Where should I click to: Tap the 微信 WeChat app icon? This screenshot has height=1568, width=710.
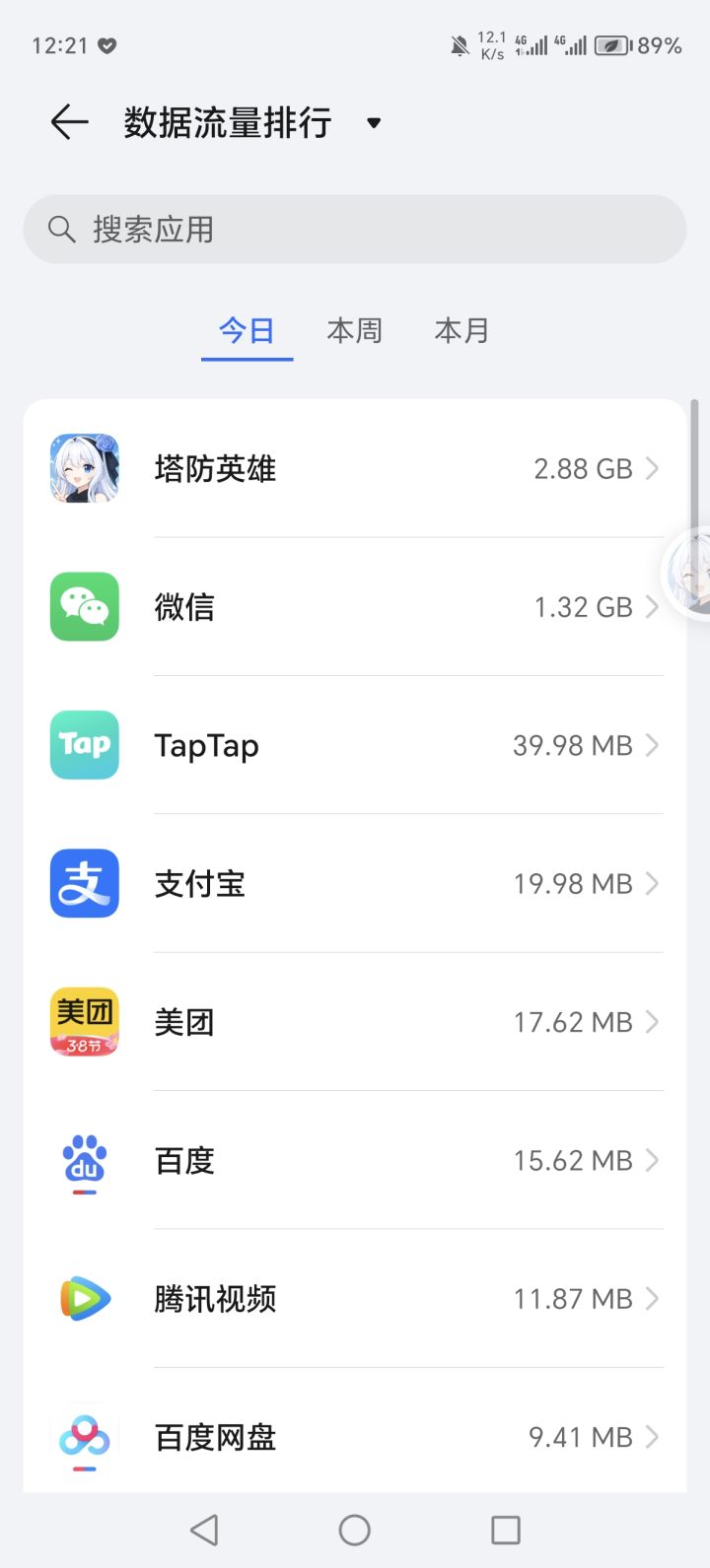84,606
